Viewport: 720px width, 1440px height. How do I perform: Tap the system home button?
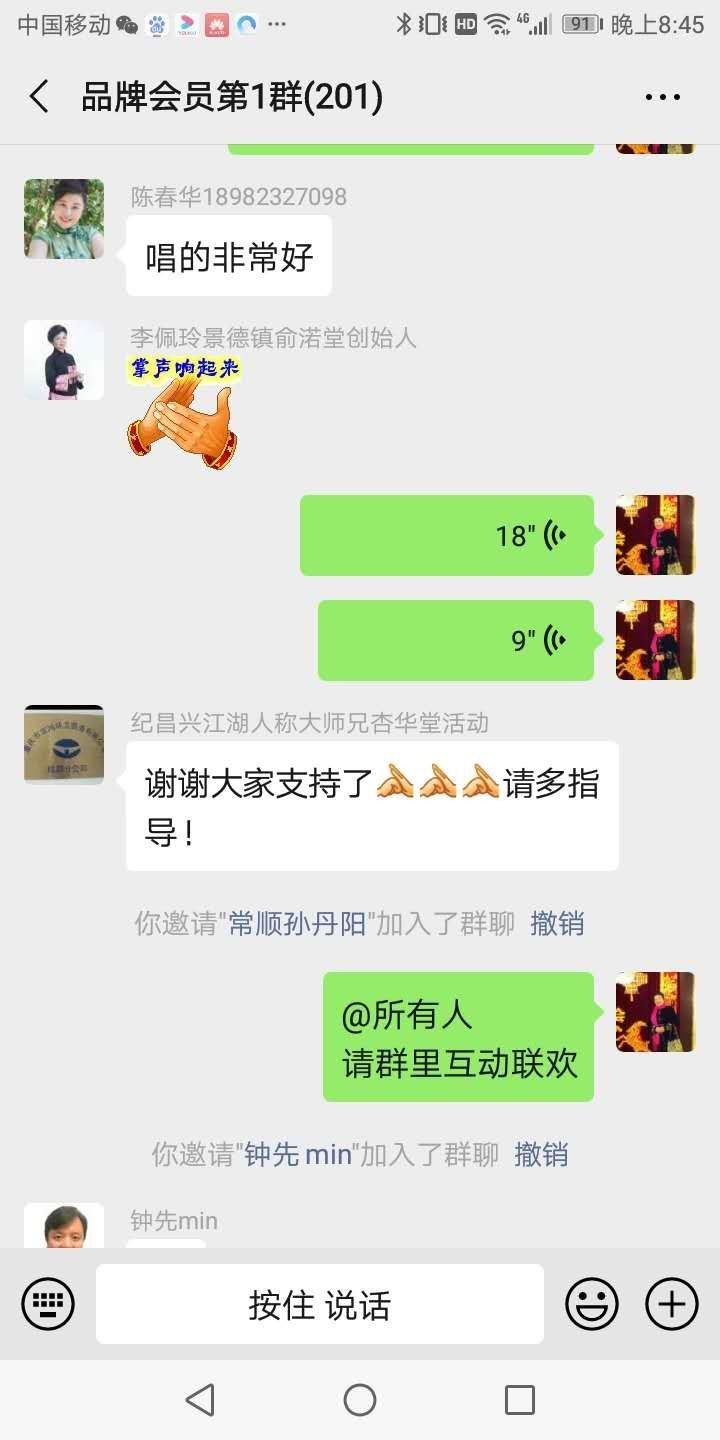point(360,1400)
